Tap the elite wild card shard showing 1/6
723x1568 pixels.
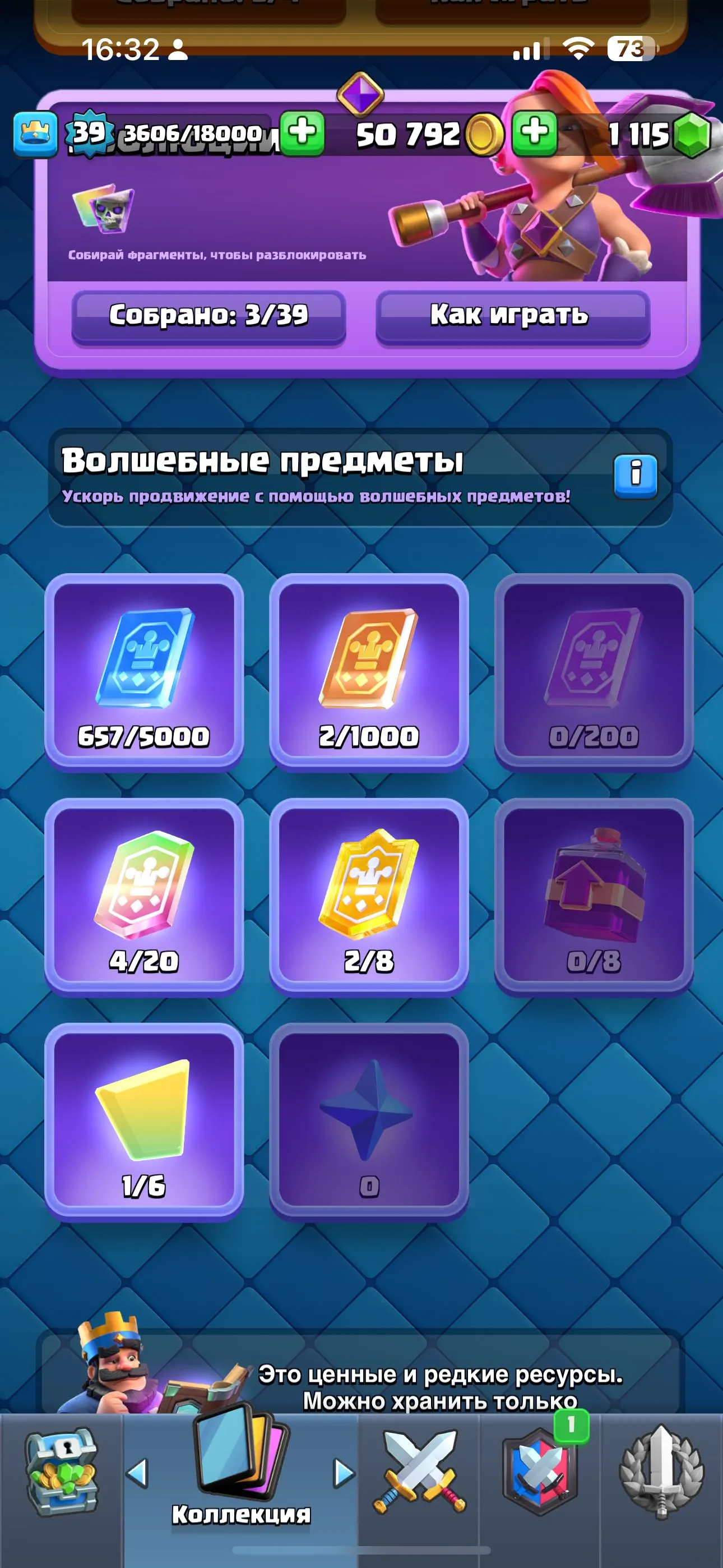tap(146, 1120)
